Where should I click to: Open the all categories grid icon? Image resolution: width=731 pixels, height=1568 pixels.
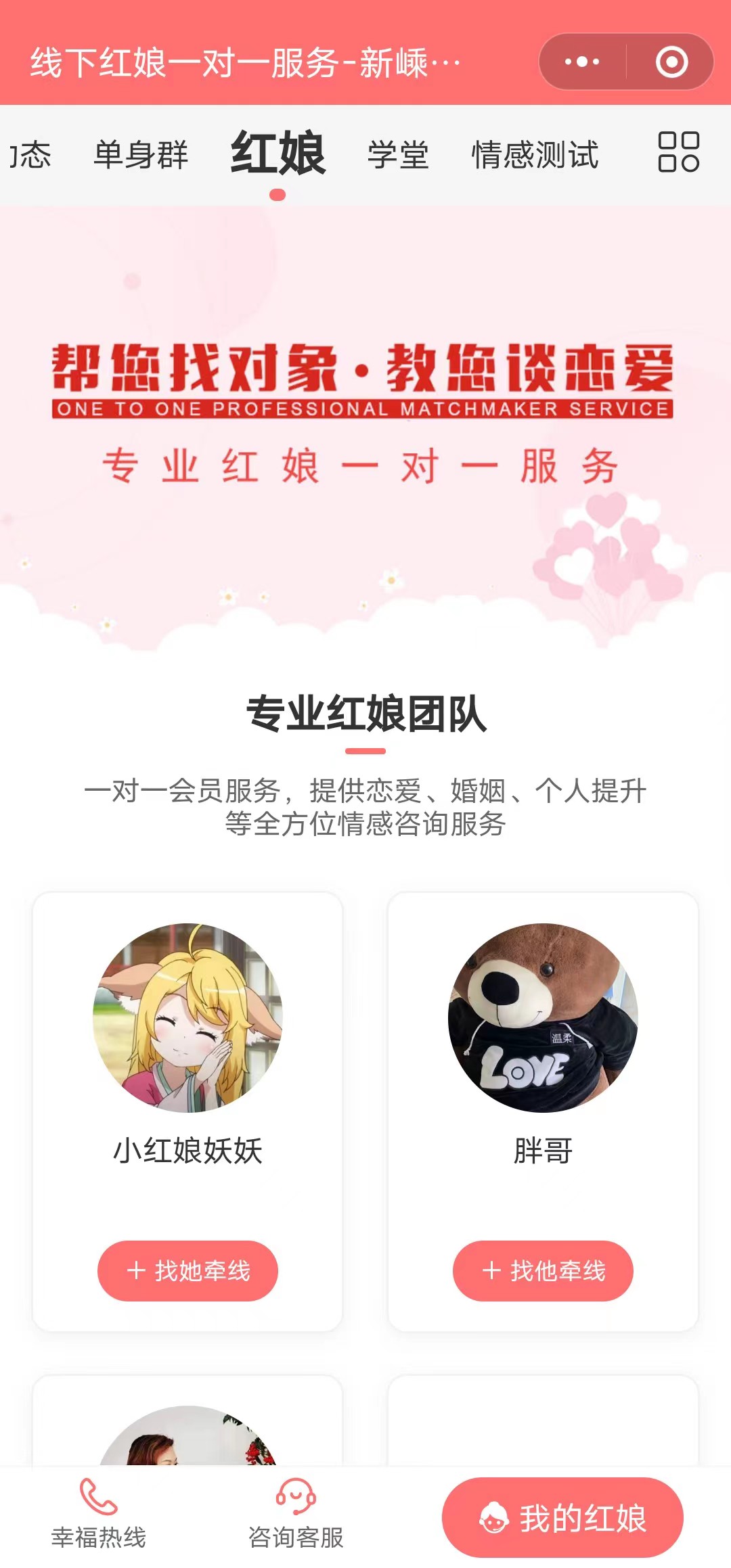[678, 152]
